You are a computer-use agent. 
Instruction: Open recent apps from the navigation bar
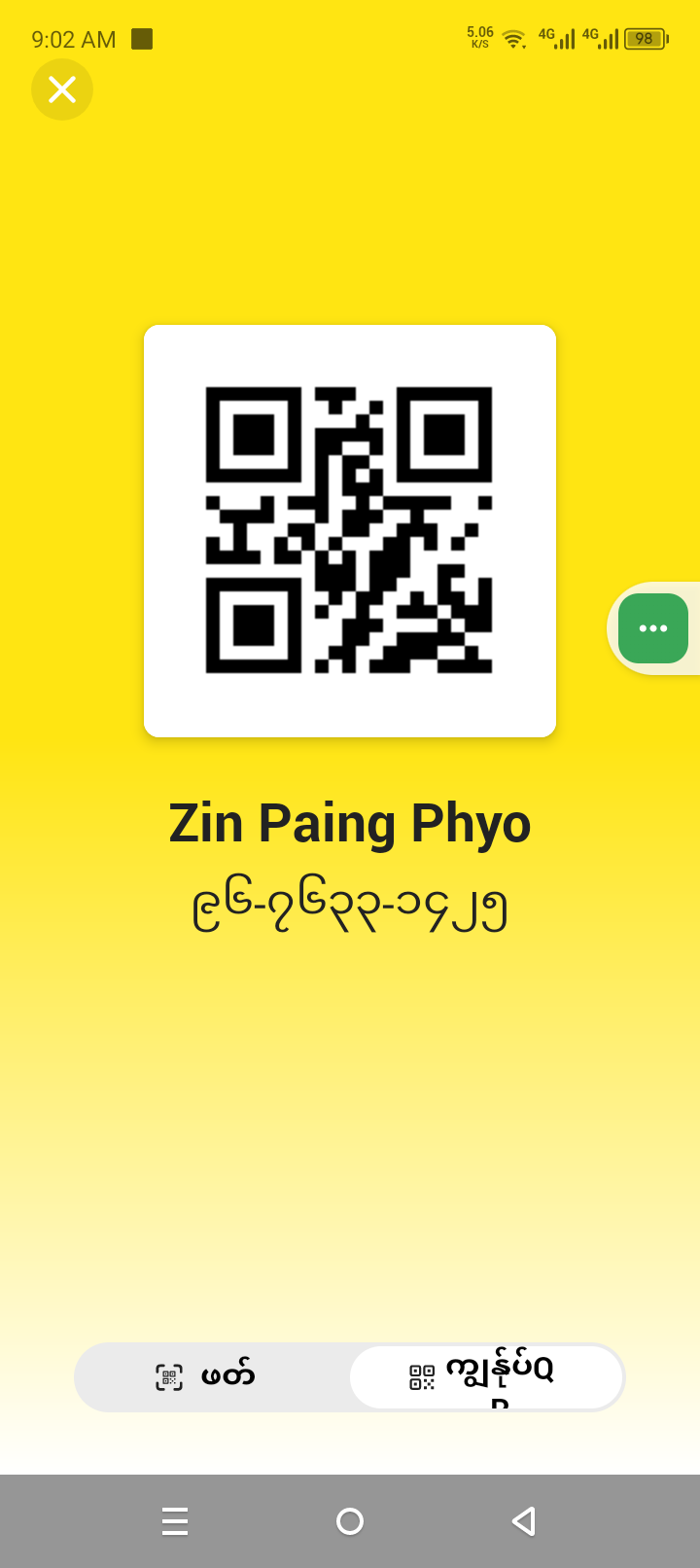click(x=175, y=1521)
